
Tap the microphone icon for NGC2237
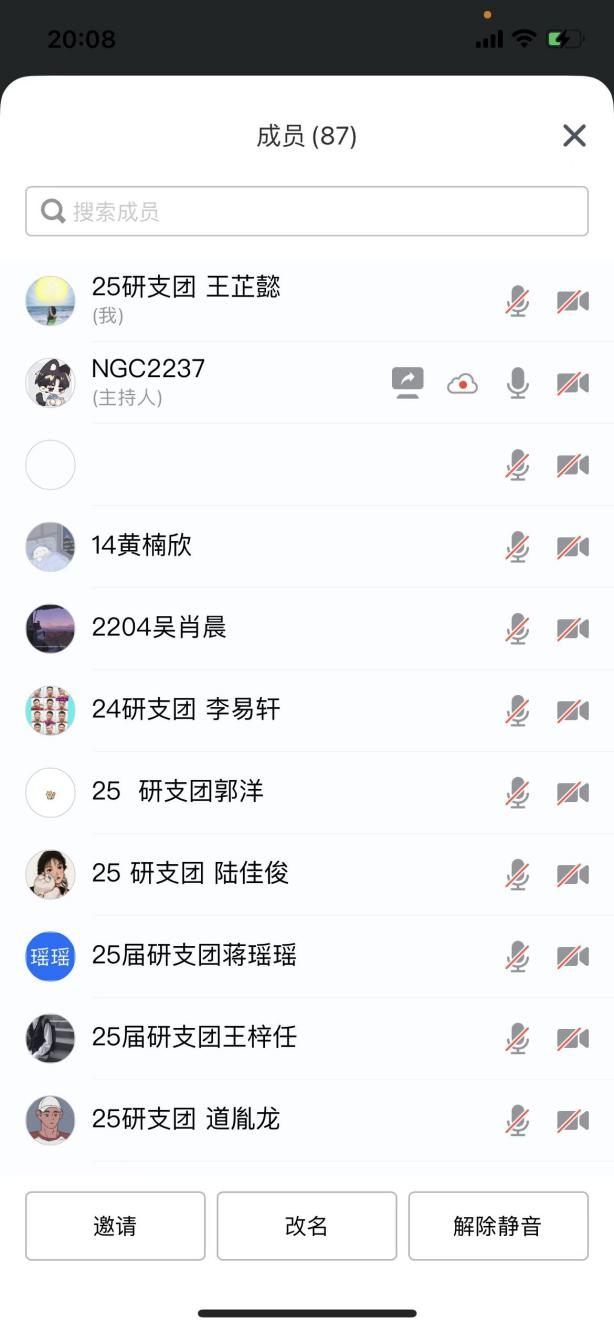pyautogui.click(x=517, y=383)
